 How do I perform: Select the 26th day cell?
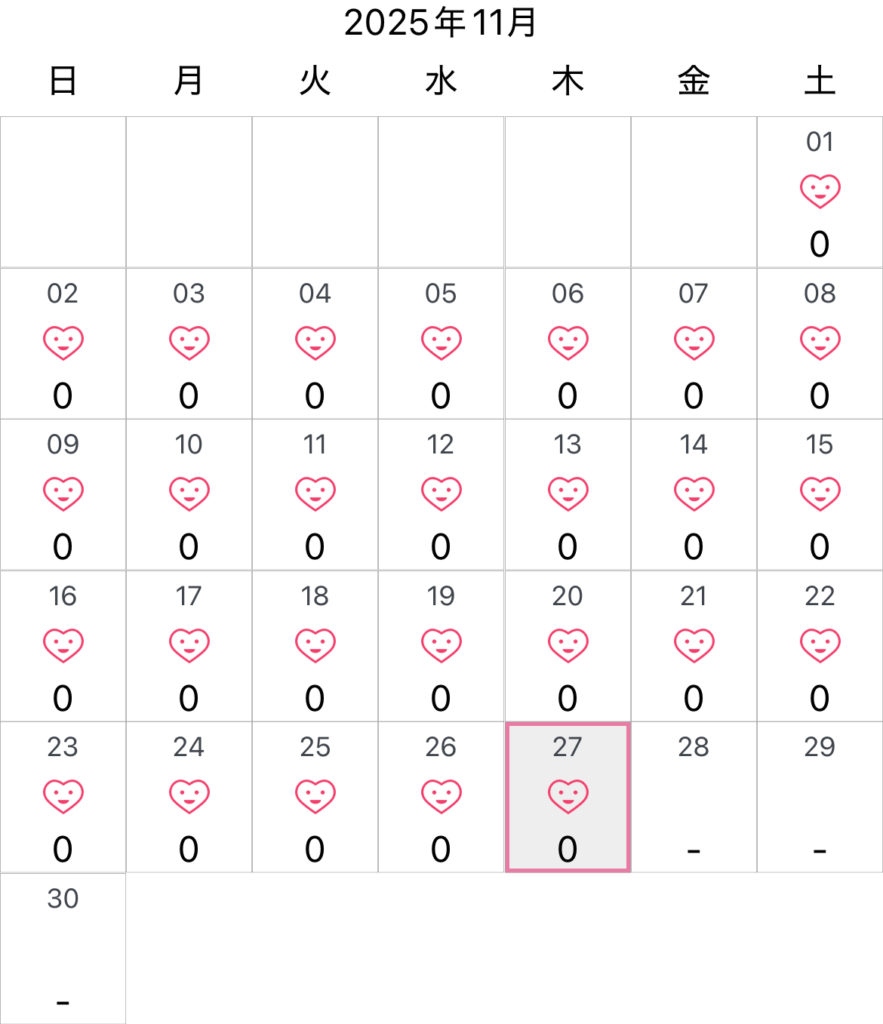(x=441, y=797)
